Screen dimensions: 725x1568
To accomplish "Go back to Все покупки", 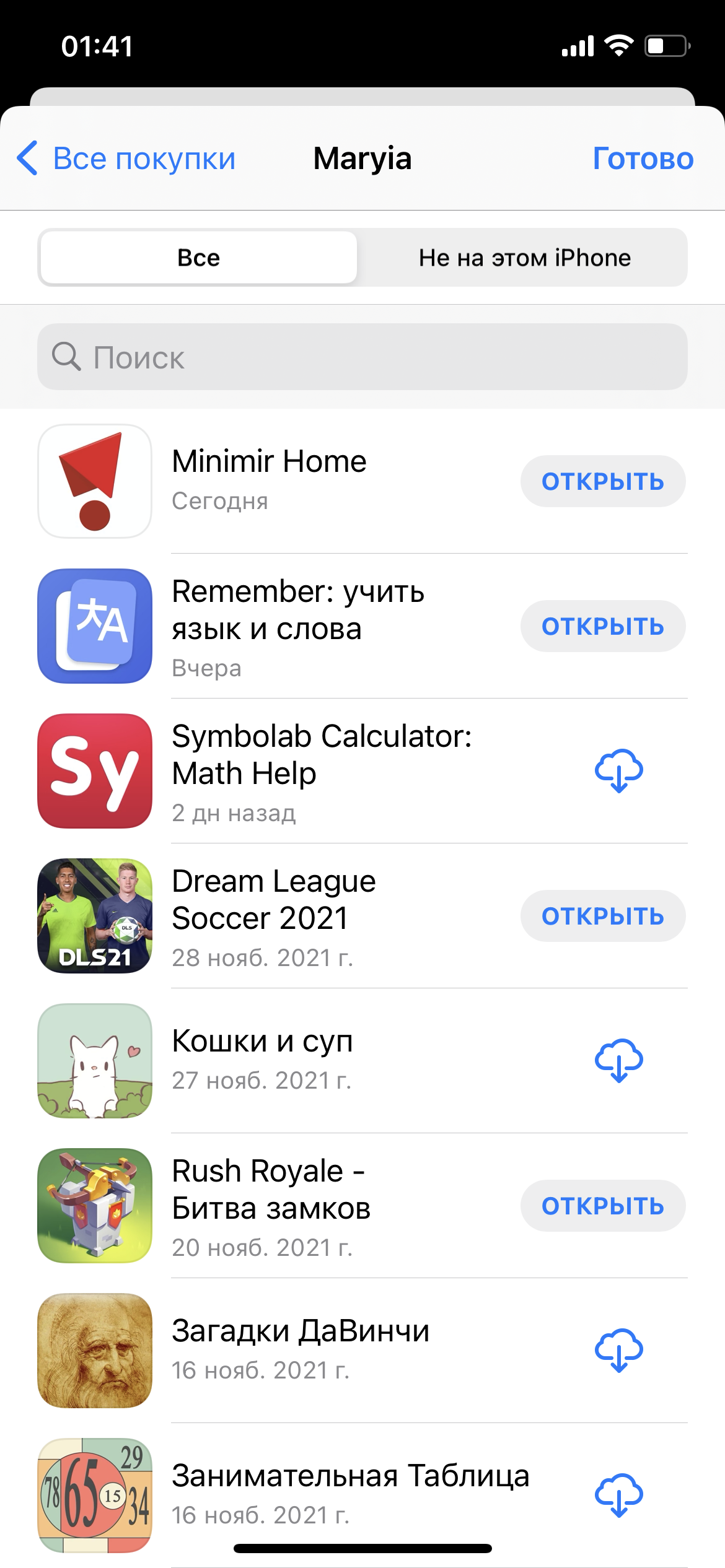I will 127,159.
